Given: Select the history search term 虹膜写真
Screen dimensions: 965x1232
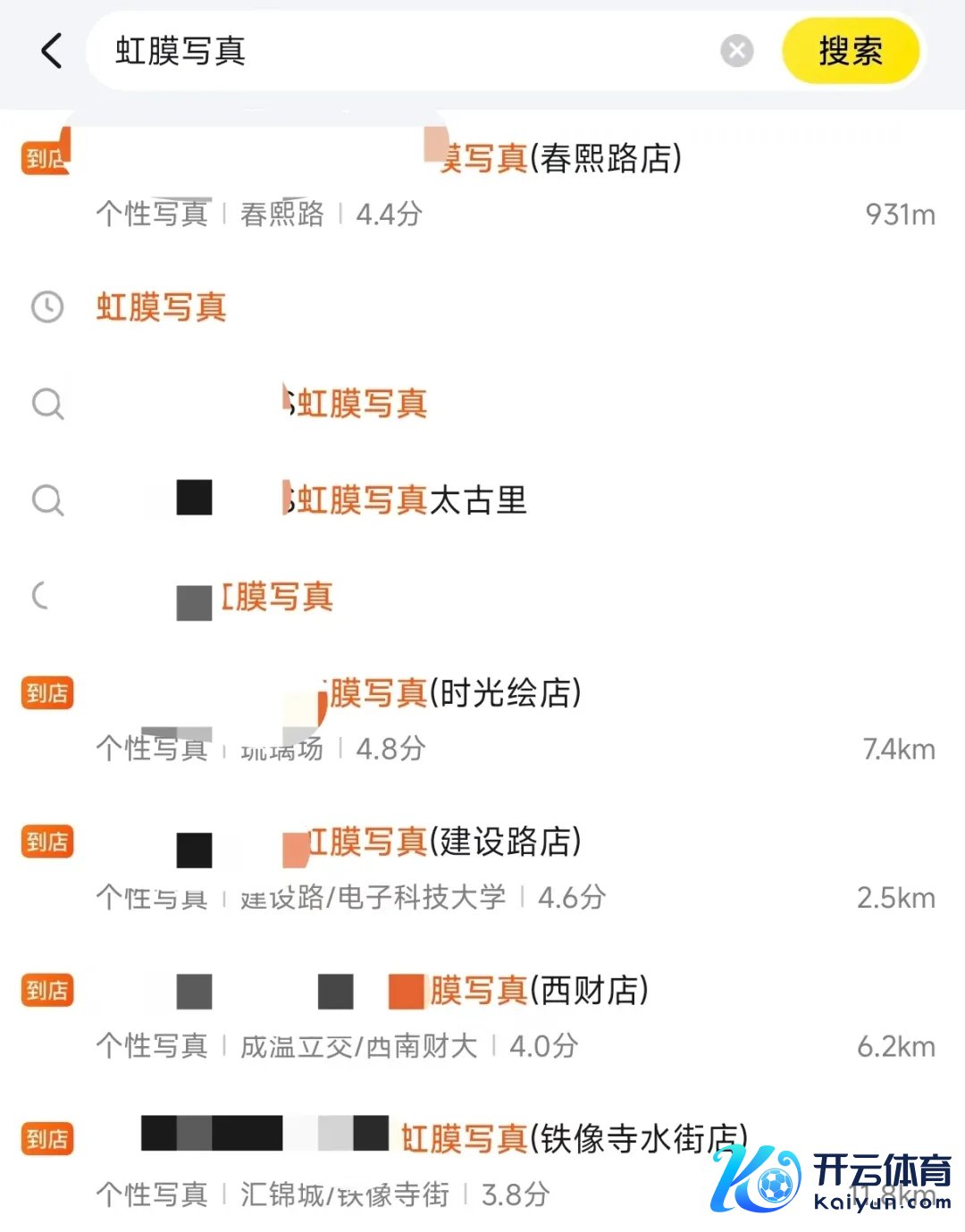Looking at the screenshot, I should tap(161, 308).
